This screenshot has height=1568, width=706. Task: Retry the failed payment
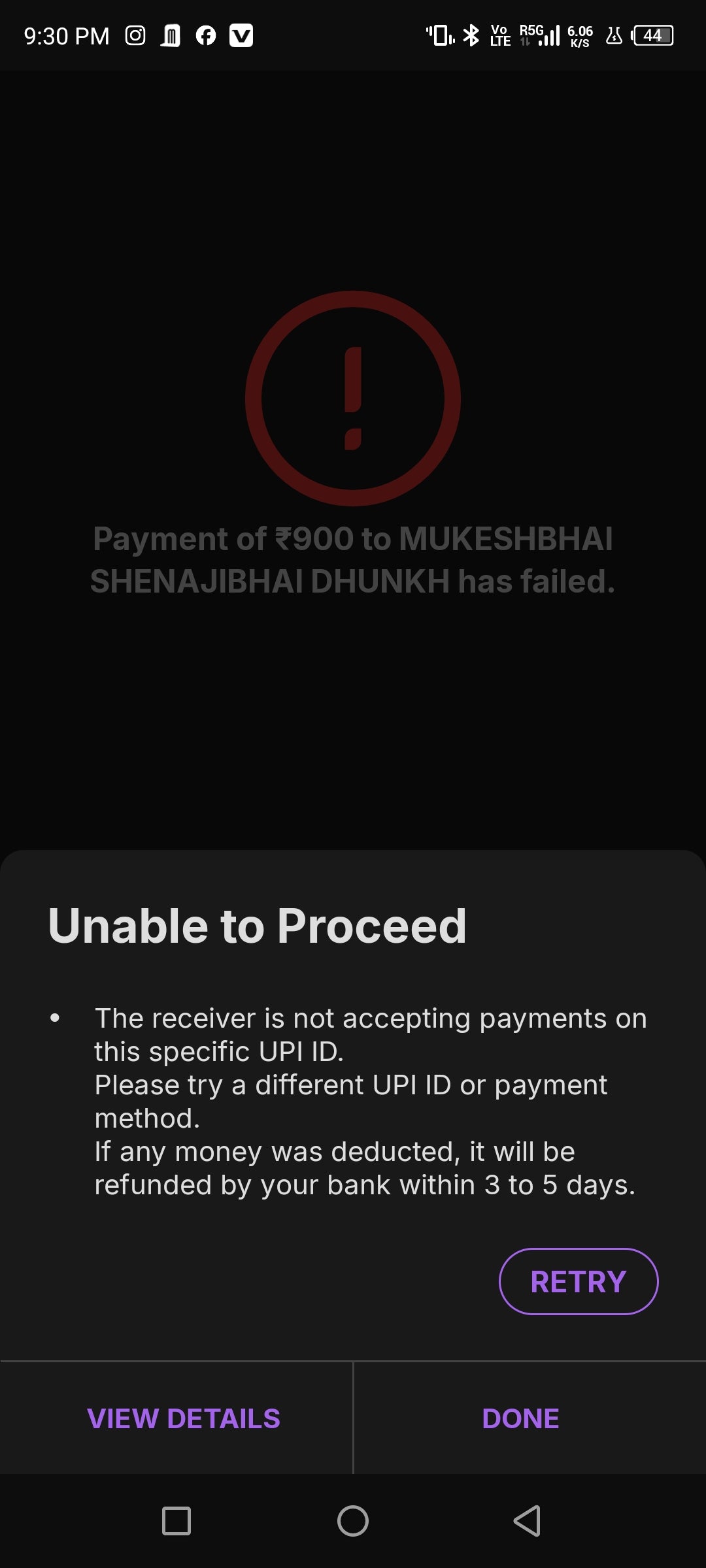[578, 1281]
